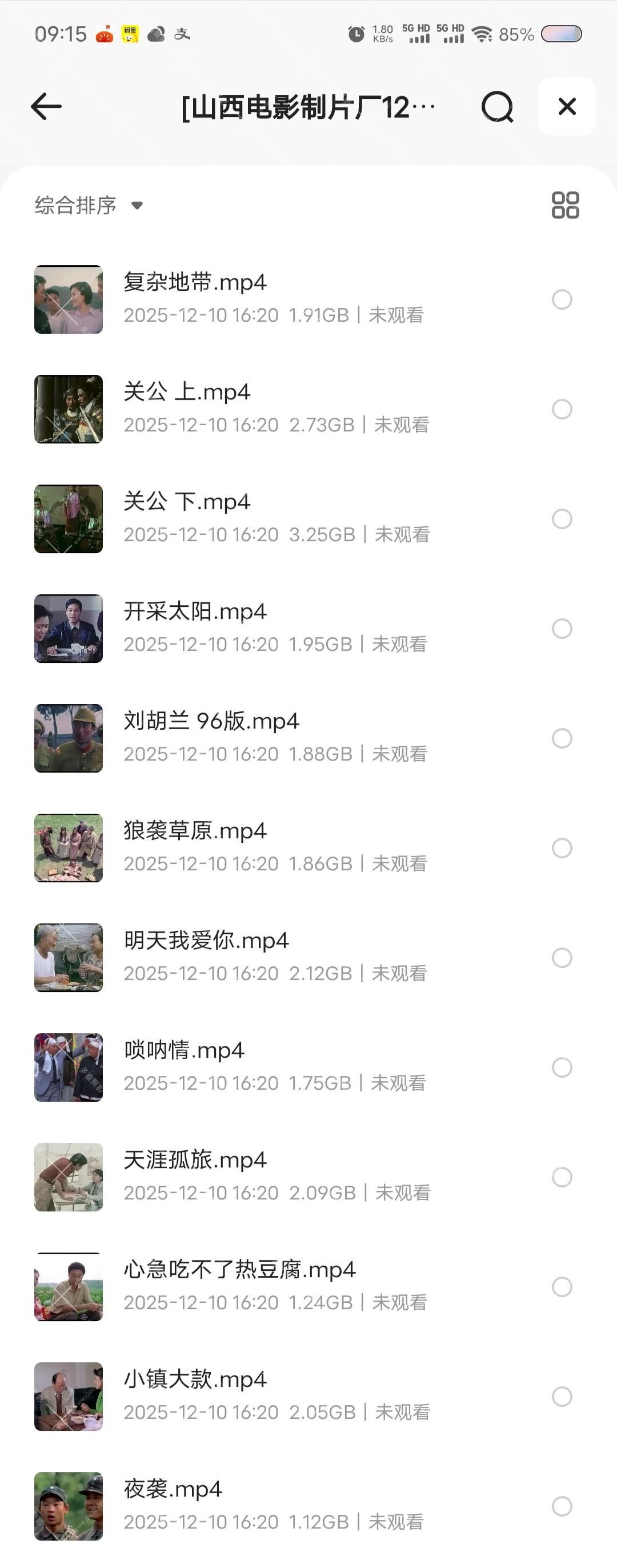Close the file browser with the X icon
The height and width of the screenshot is (1568, 617).
[x=567, y=106]
